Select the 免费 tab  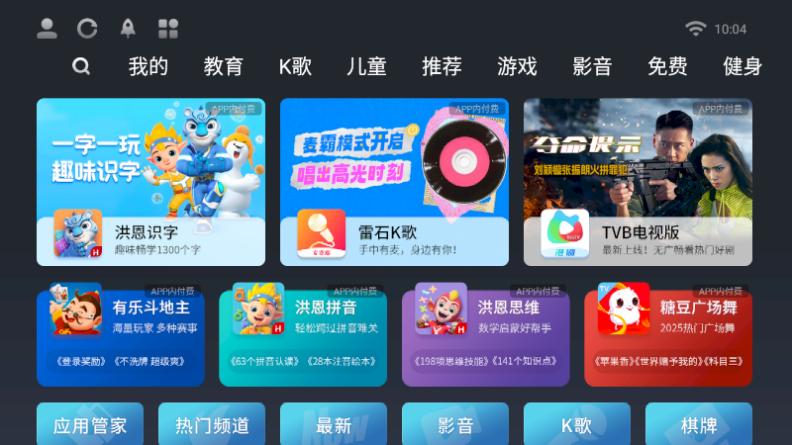pos(667,67)
